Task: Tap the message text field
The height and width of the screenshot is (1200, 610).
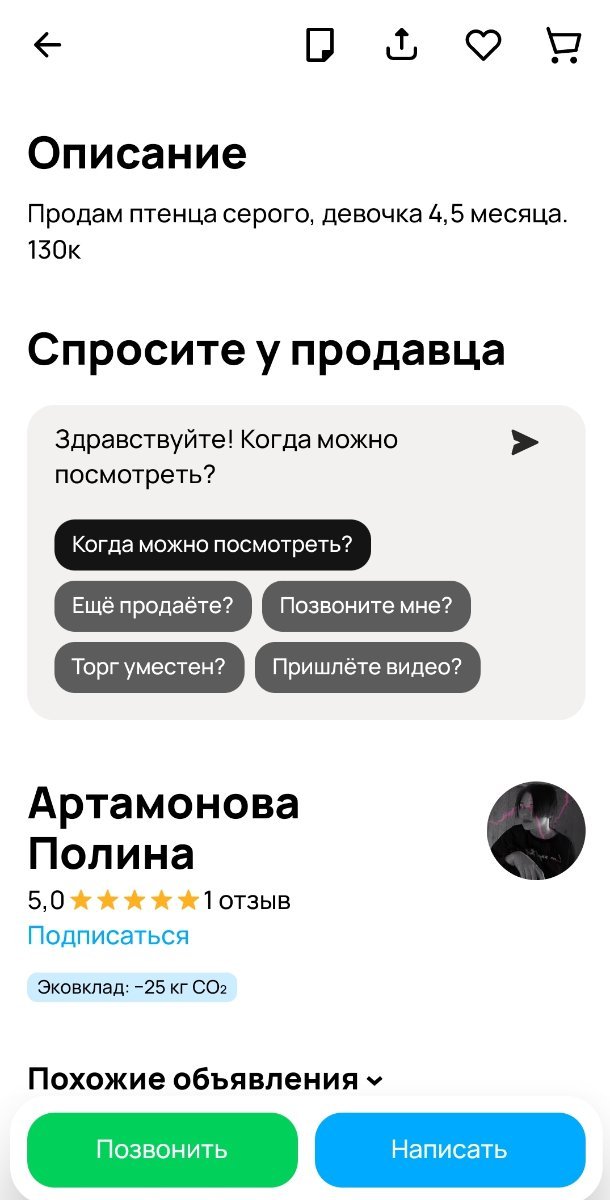Action: [x=270, y=456]
